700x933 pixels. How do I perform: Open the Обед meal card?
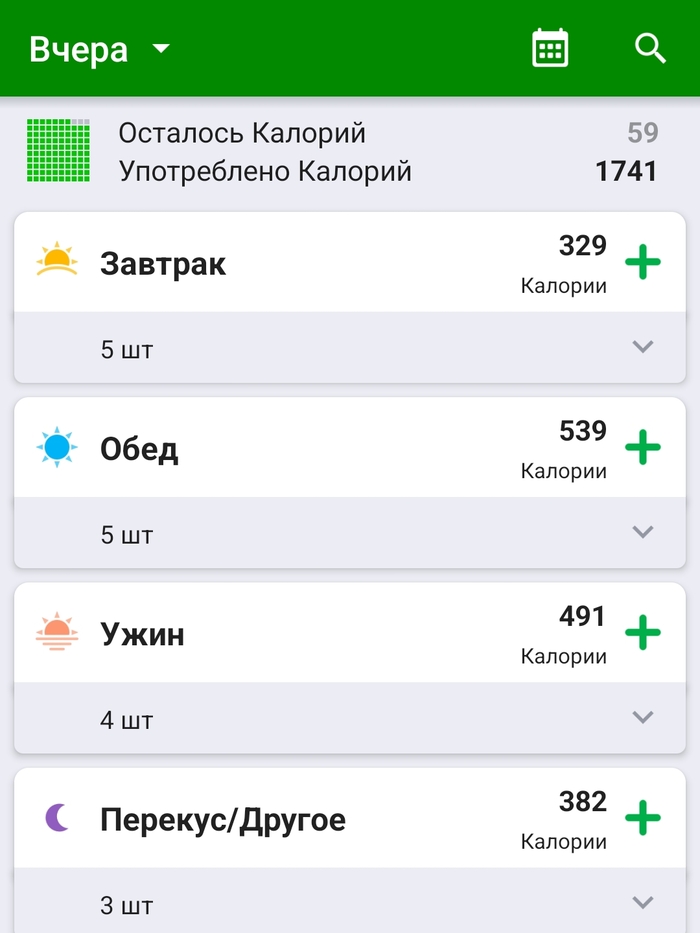click(x=139, y=449)
